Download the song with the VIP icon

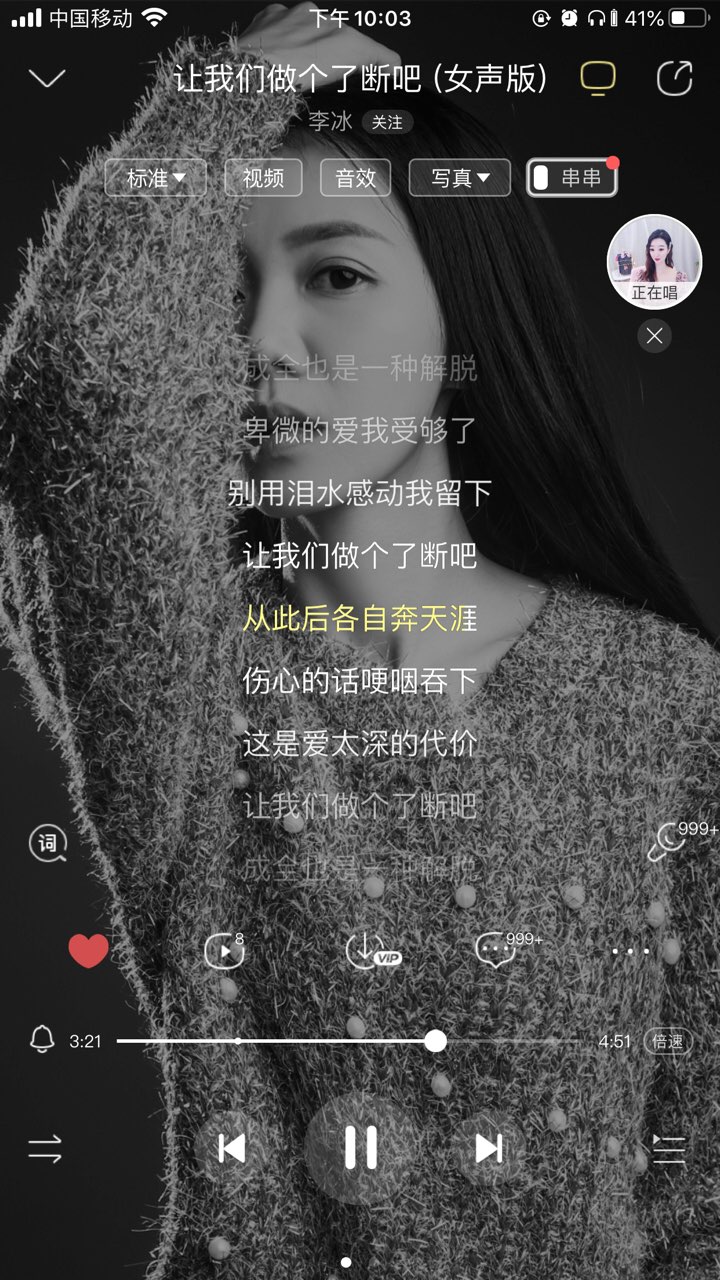[372, 950]
